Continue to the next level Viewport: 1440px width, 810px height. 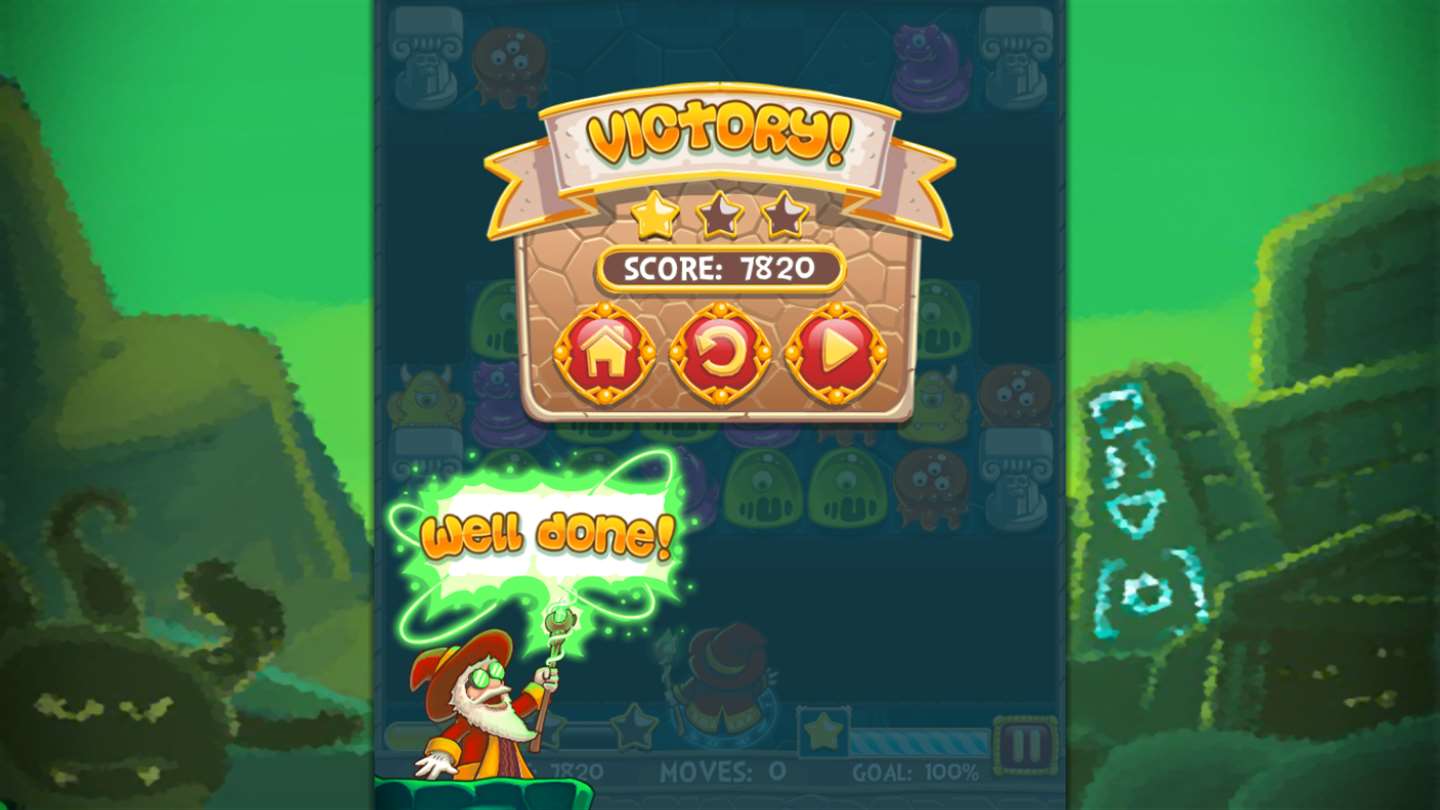(836, 353)
